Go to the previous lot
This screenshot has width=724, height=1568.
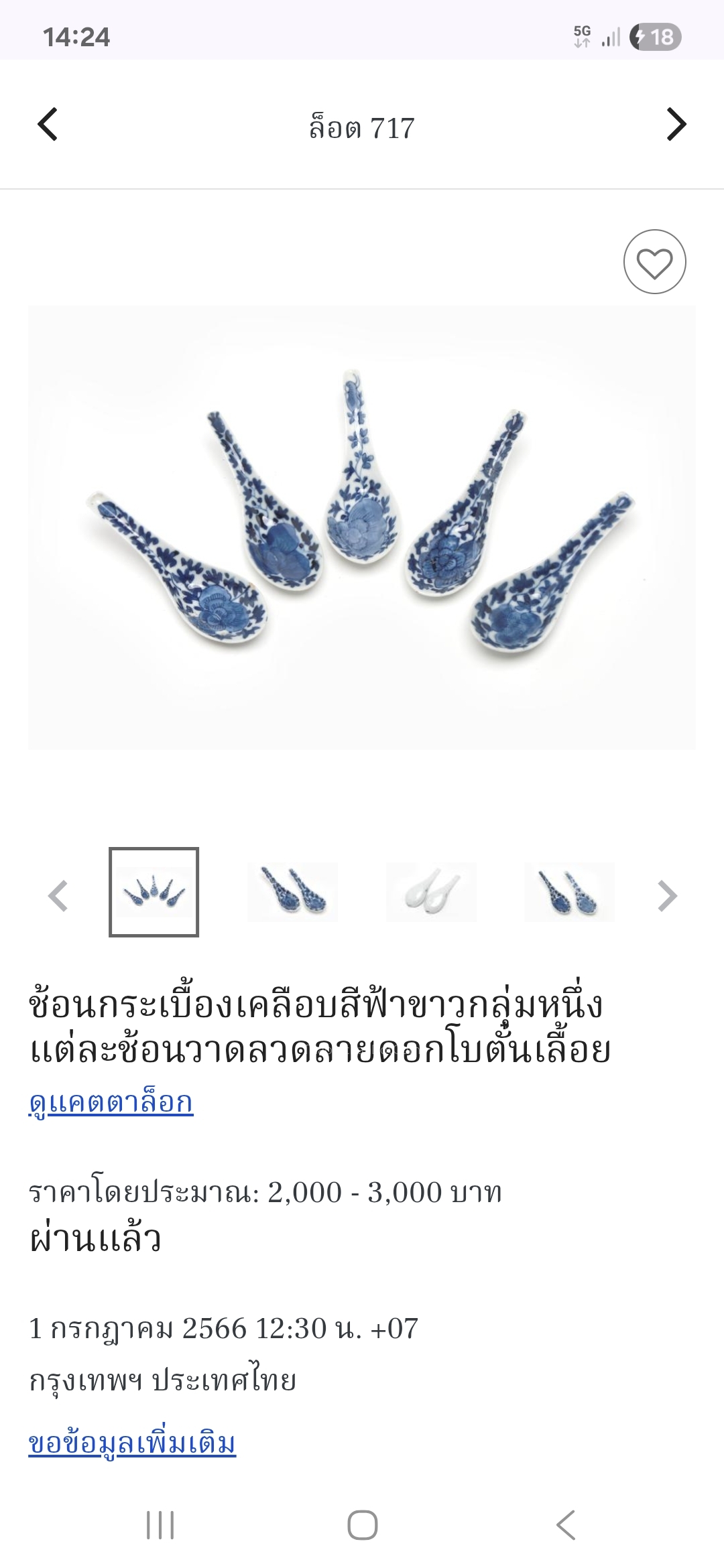pos(48,125)
